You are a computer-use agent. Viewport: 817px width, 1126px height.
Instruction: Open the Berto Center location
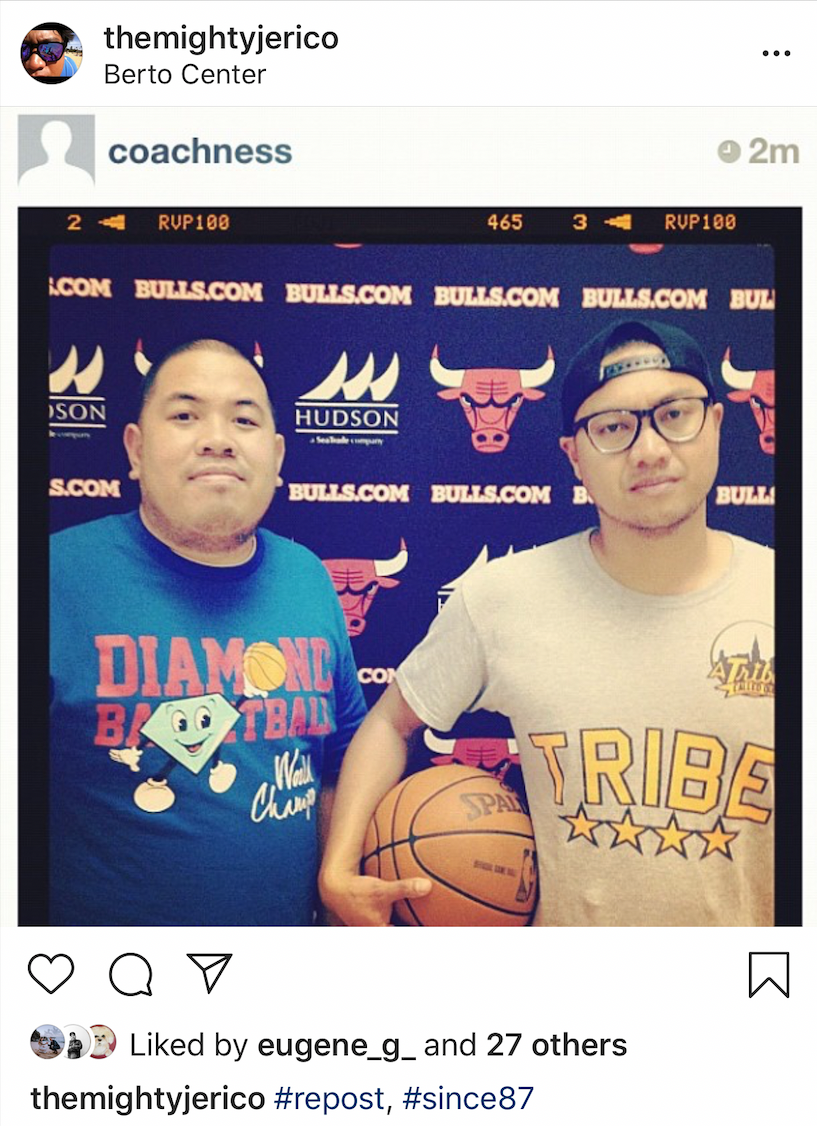pos(185,75)
